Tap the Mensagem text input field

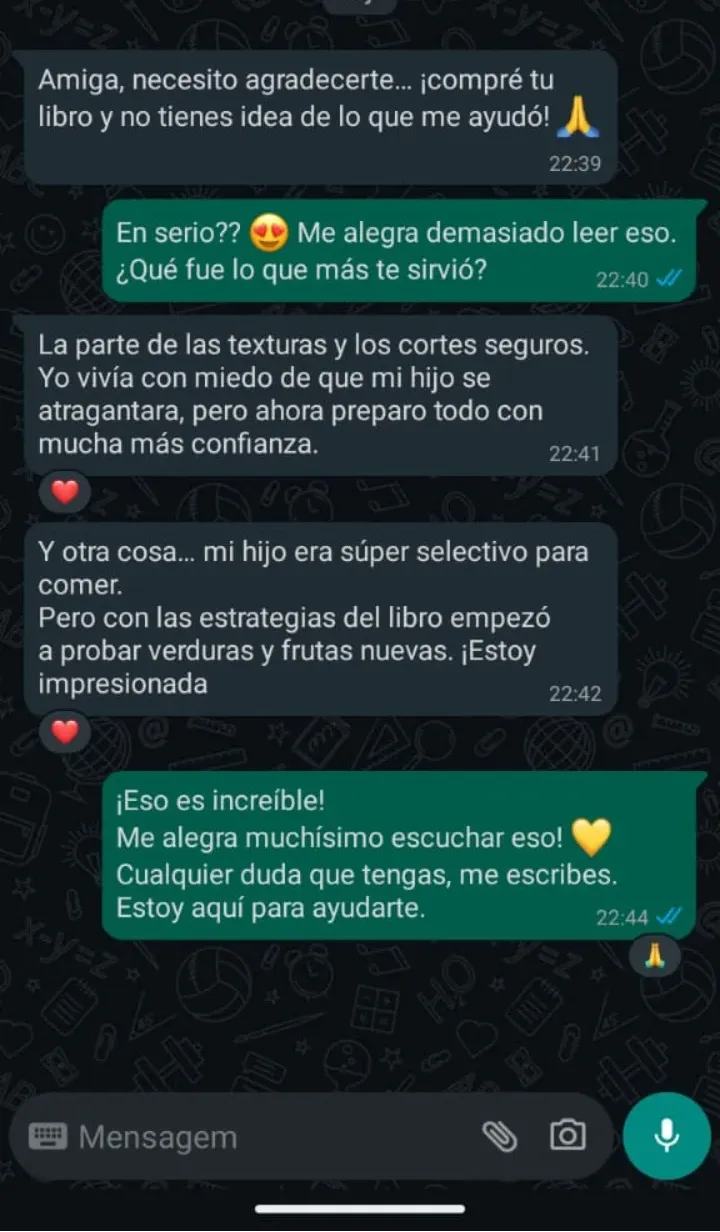(x=270, y=1137)
